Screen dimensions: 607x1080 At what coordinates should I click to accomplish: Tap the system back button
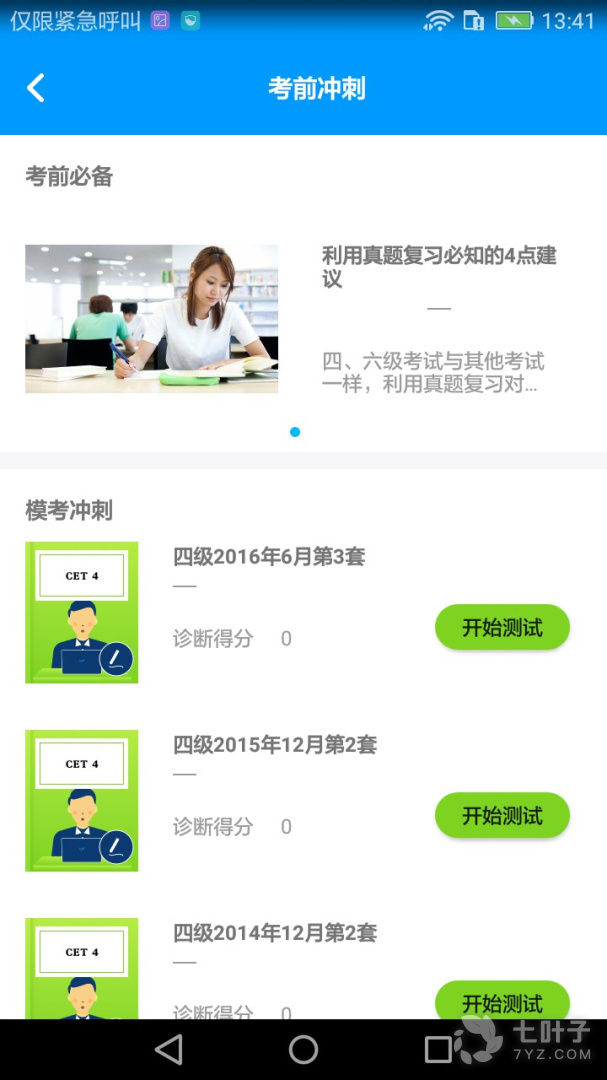pyautogui.click(x=169, y=1049)
